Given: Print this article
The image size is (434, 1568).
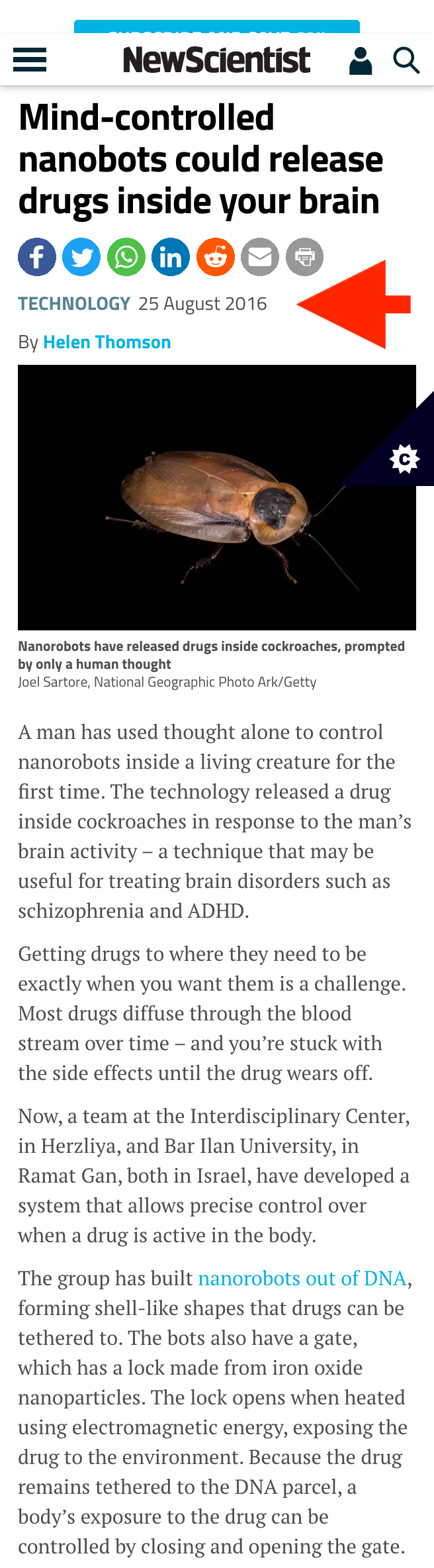Looking at the screenshot, I should [x=304, y=257].
